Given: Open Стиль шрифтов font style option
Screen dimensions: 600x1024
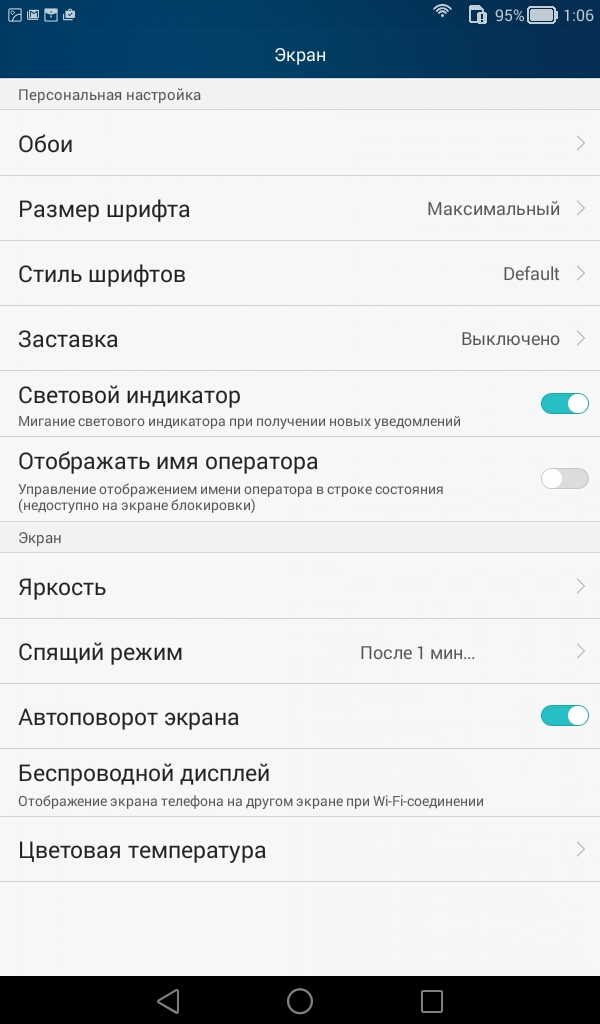Looking at the screenshot, I should [x=300, y=273].
